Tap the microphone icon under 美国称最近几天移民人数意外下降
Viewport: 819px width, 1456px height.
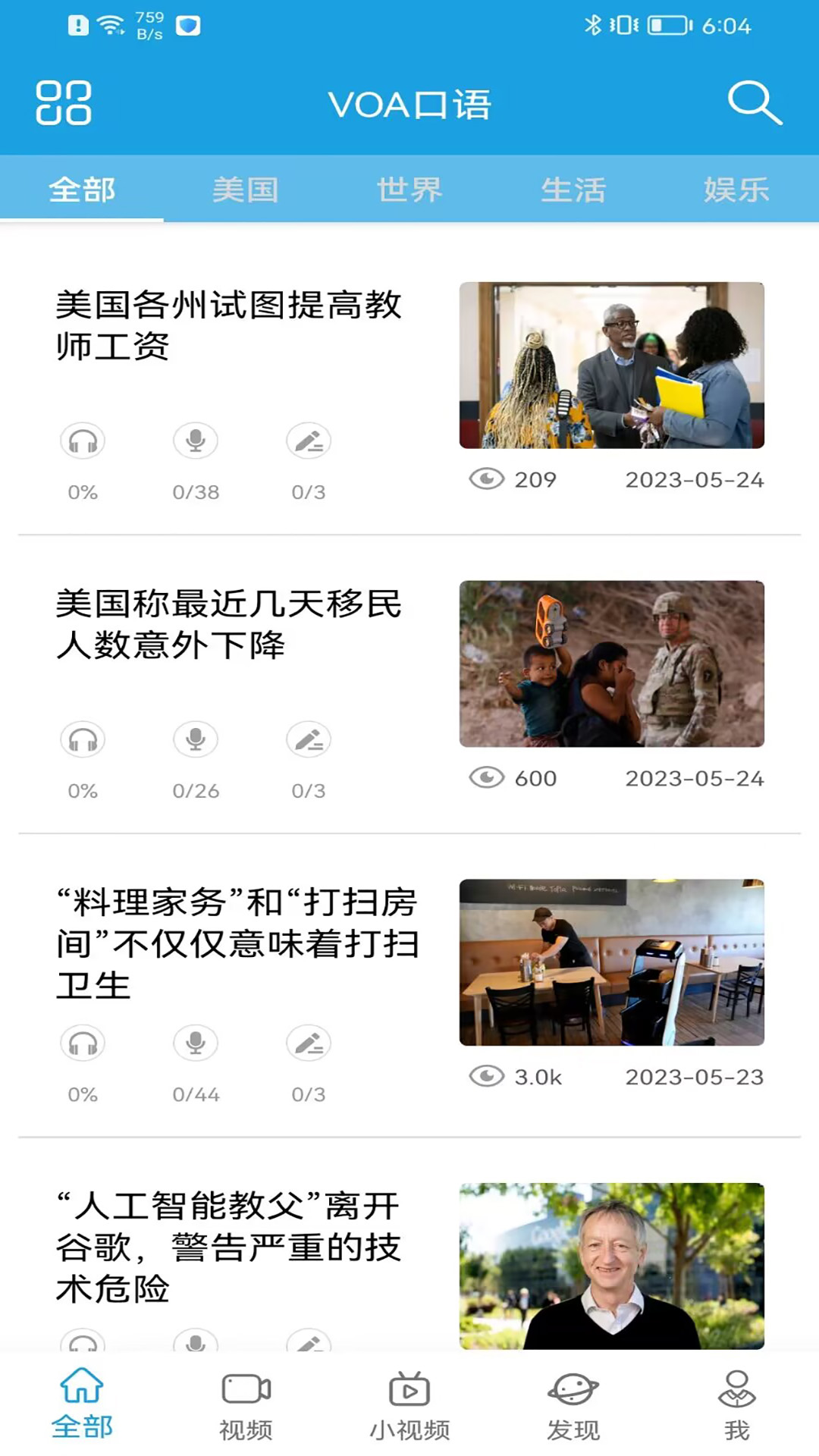[x=196, y=739]
